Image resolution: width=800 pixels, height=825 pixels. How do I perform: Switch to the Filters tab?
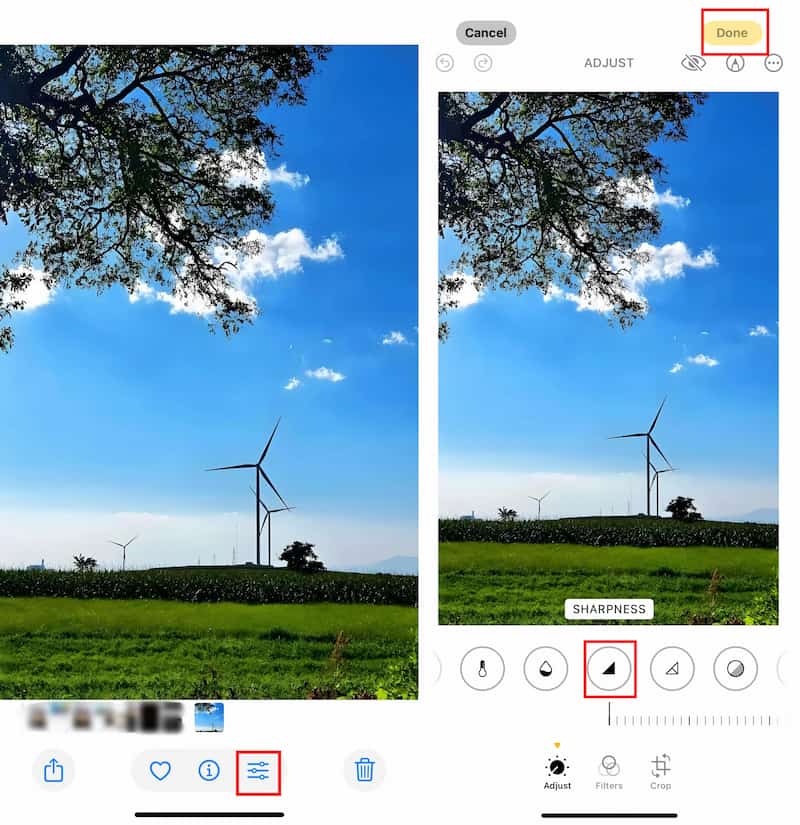(609, 771)
